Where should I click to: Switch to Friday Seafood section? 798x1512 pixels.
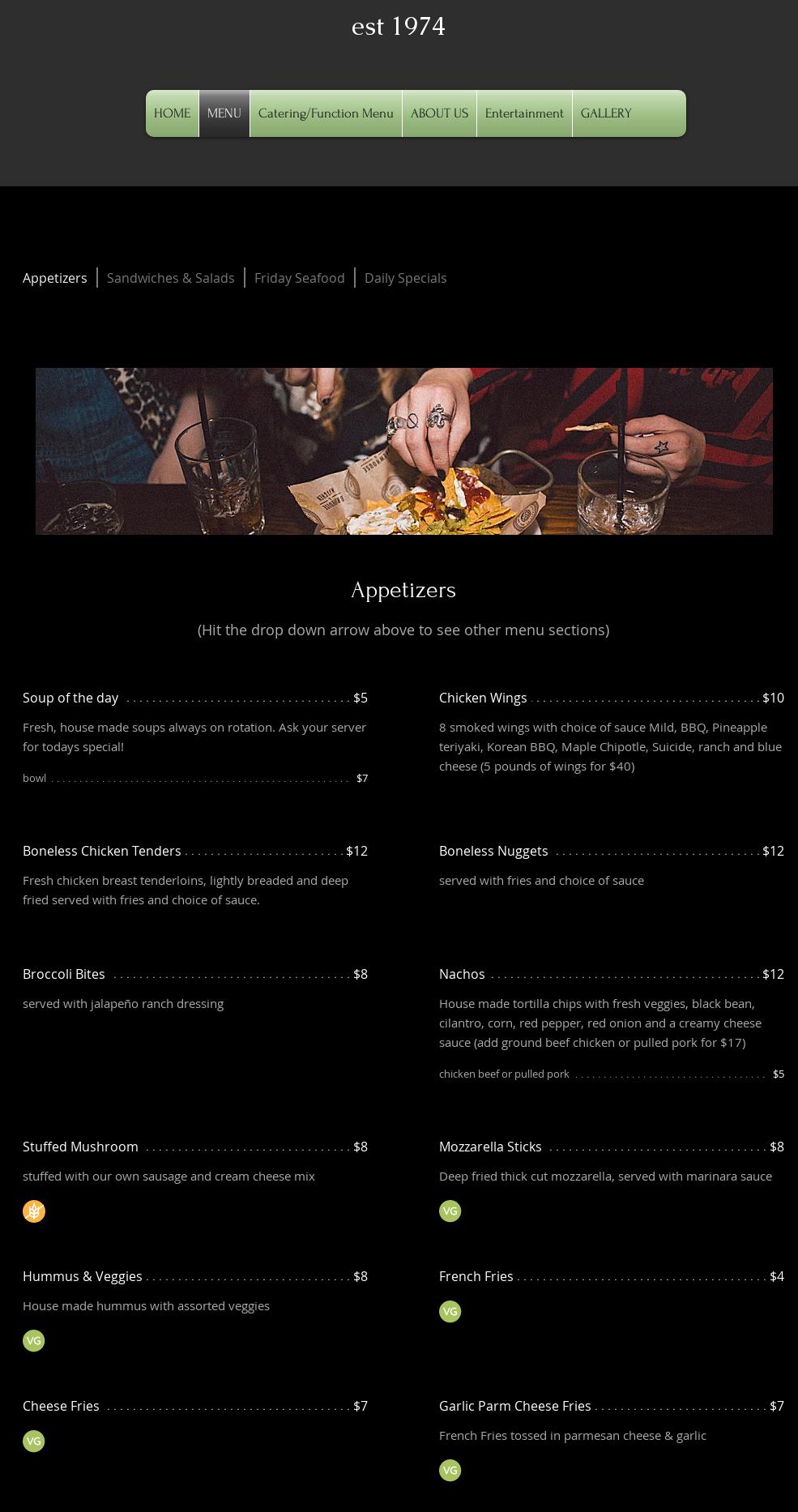[300, 278]
